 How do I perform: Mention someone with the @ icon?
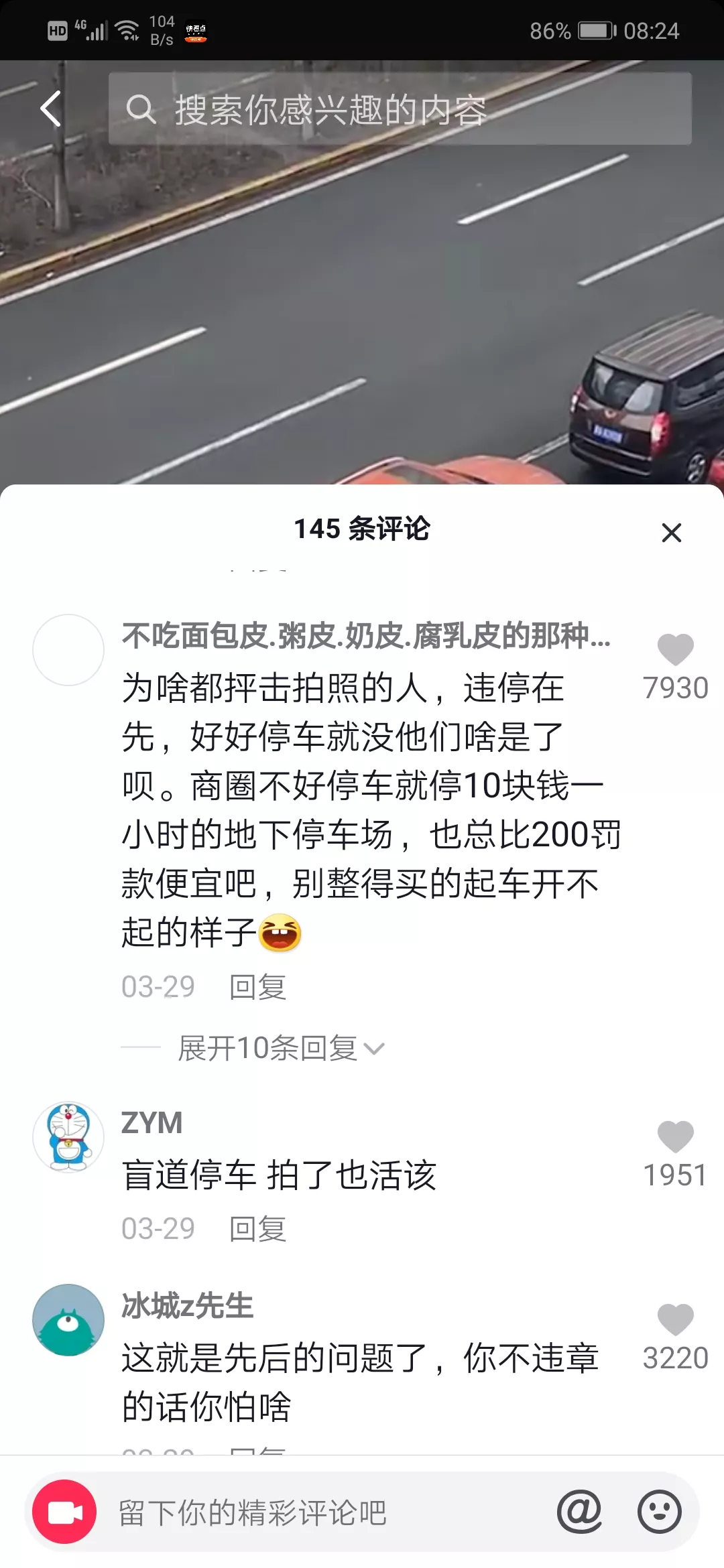579,1512
